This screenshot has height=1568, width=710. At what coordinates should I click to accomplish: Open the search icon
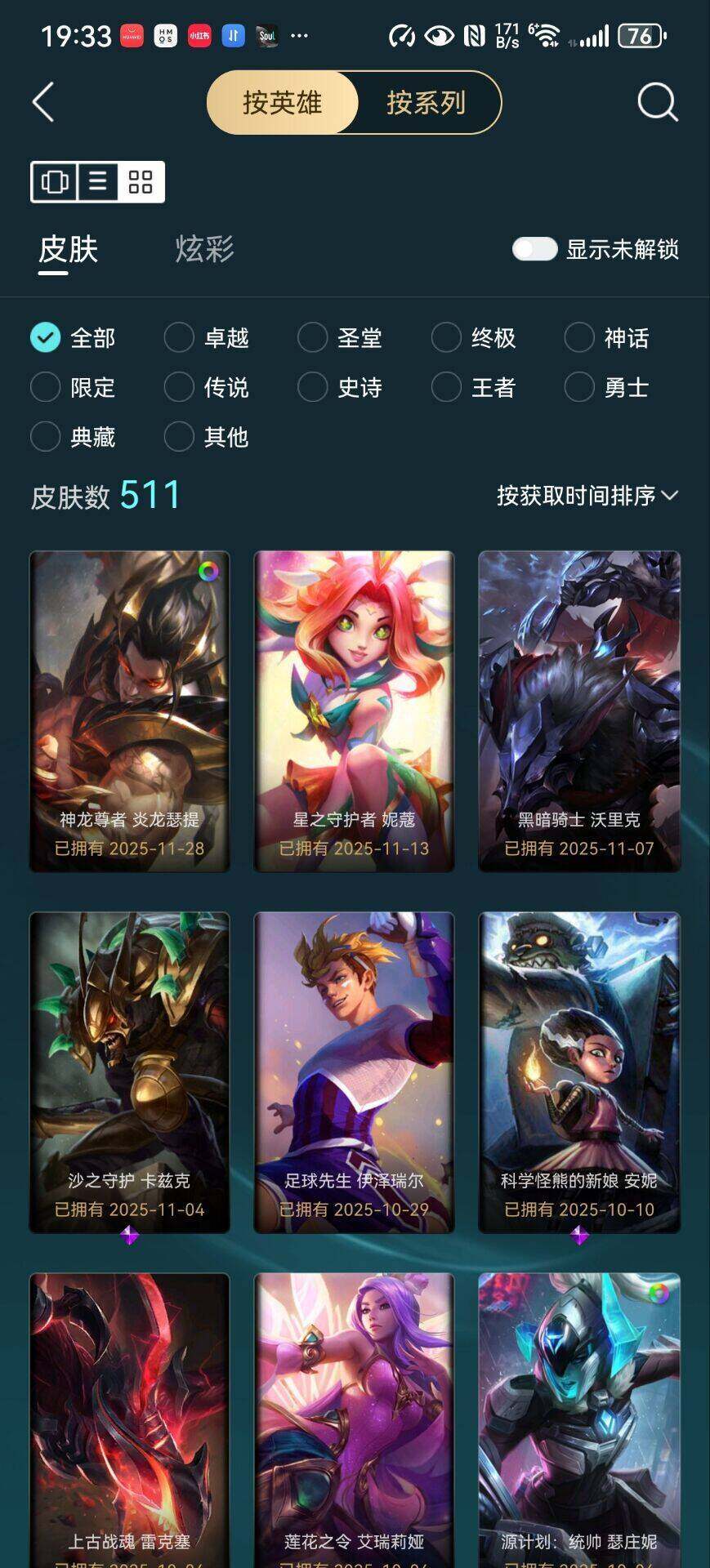pyautogui.click(x=657, y=103)
